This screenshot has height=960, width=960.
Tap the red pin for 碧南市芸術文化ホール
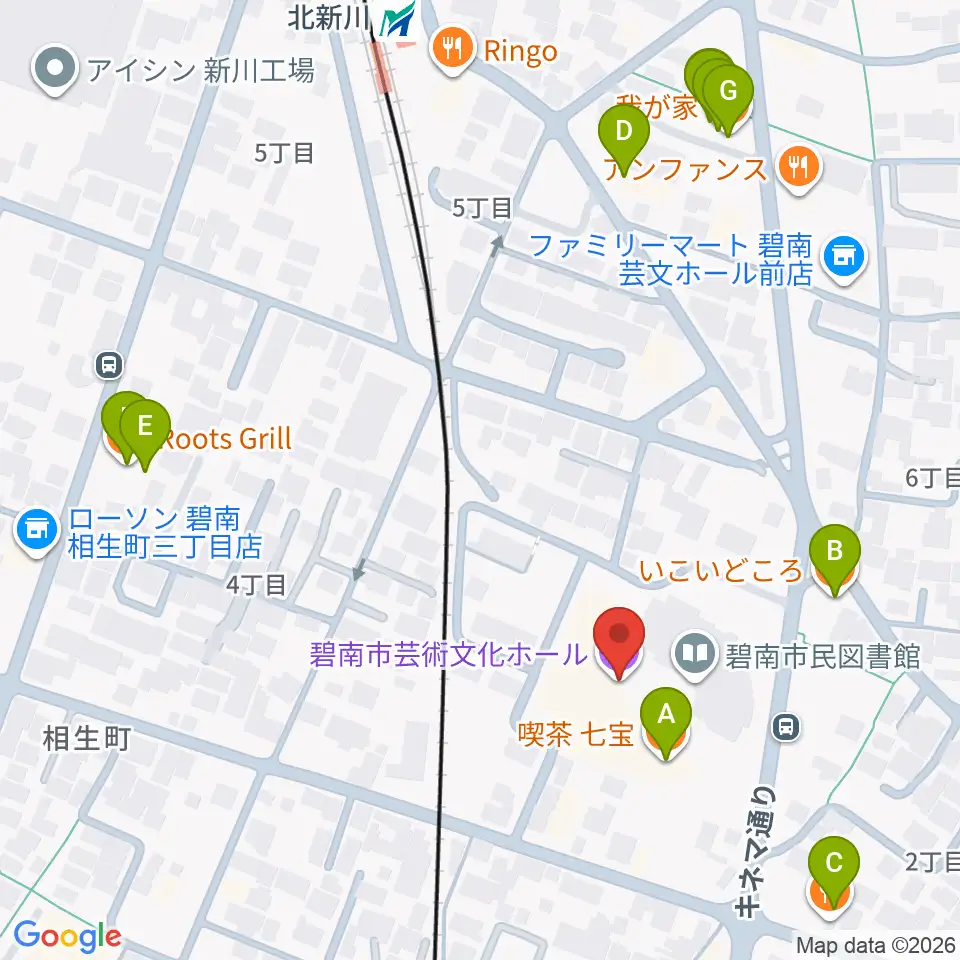620,643
